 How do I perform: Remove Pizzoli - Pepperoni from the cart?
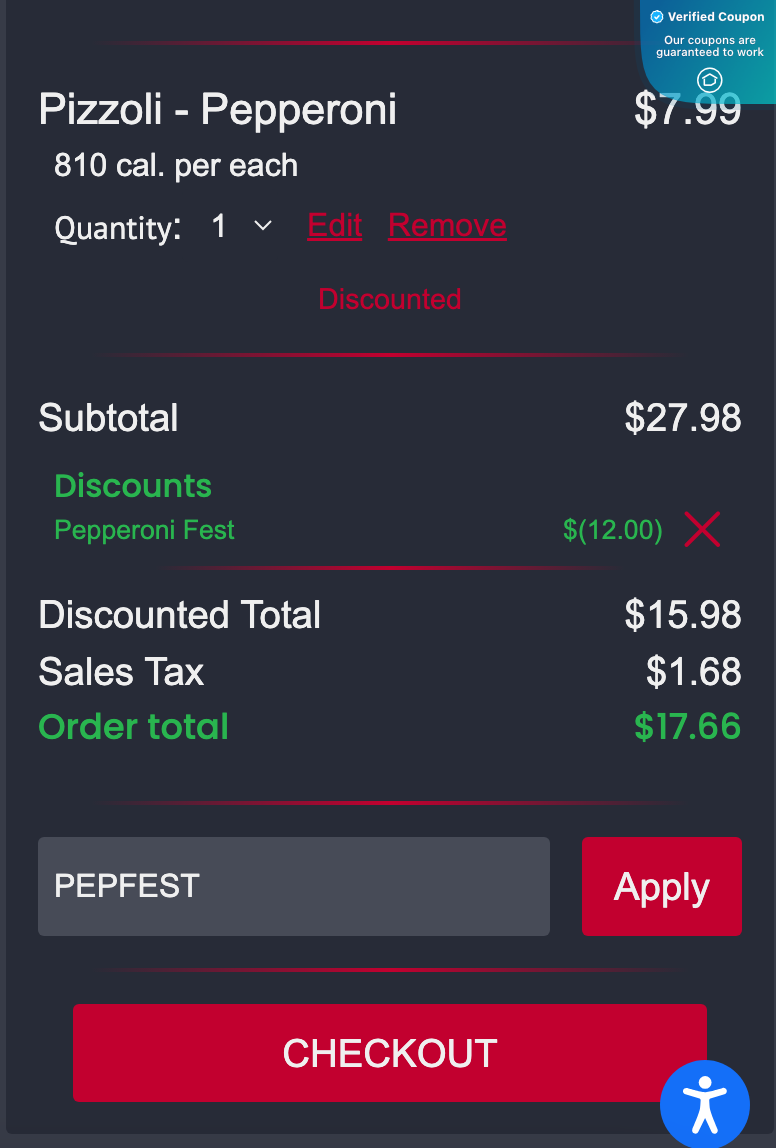pyautogui.click(x=447, y=226)
